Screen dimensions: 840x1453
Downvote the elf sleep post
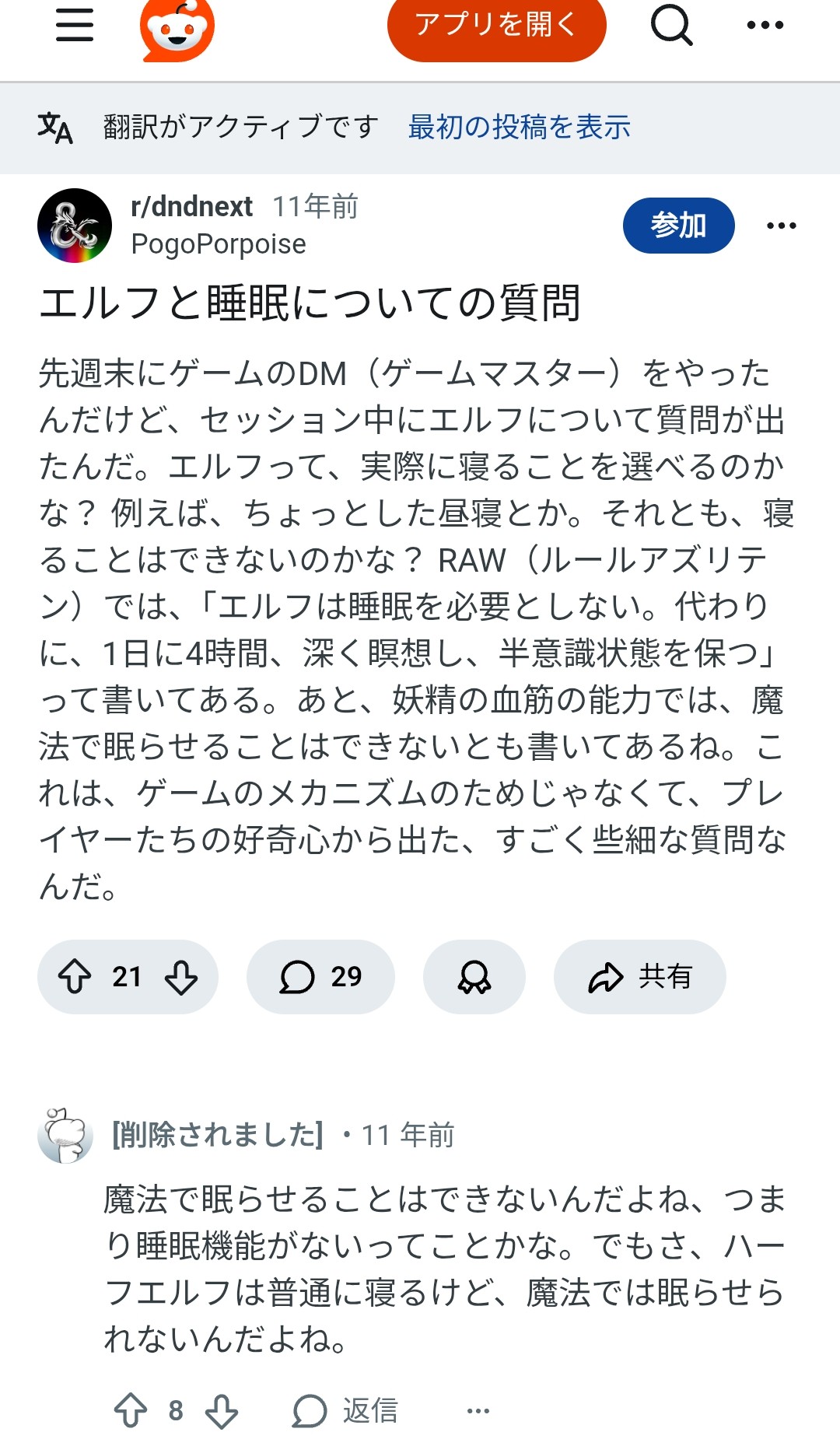point(181,976)
